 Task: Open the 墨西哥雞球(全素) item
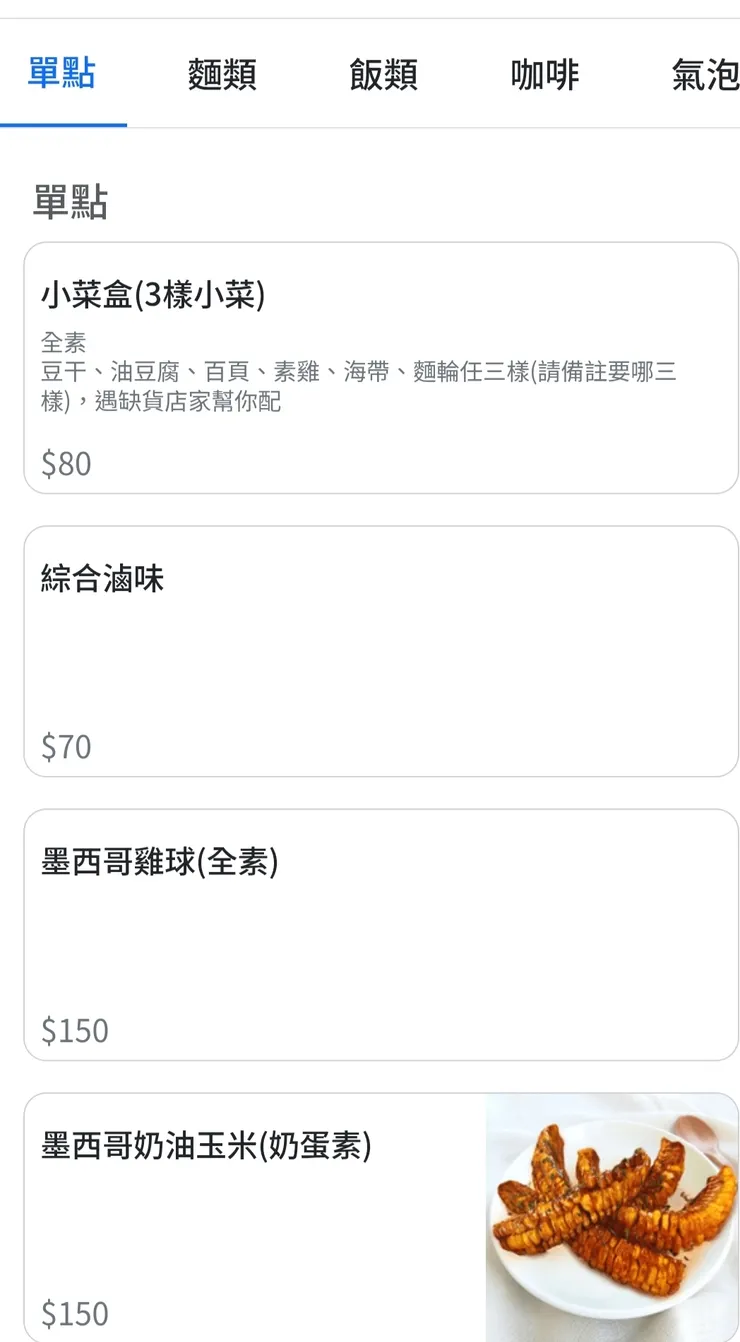click(370, 935)
